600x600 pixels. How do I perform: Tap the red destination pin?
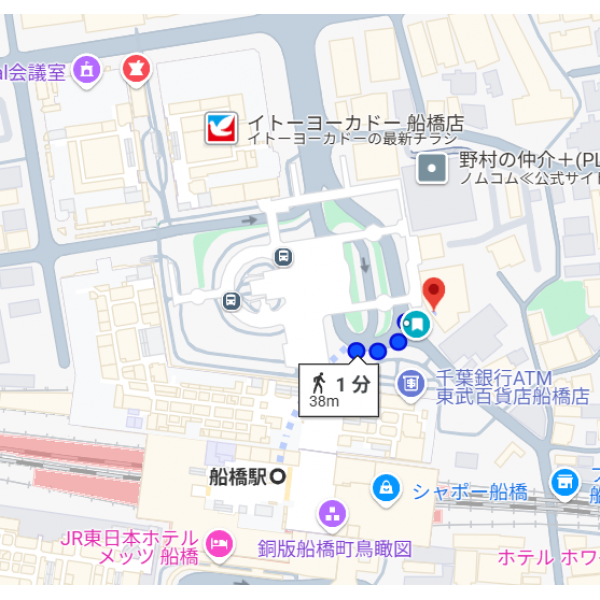tap(433, 292)
